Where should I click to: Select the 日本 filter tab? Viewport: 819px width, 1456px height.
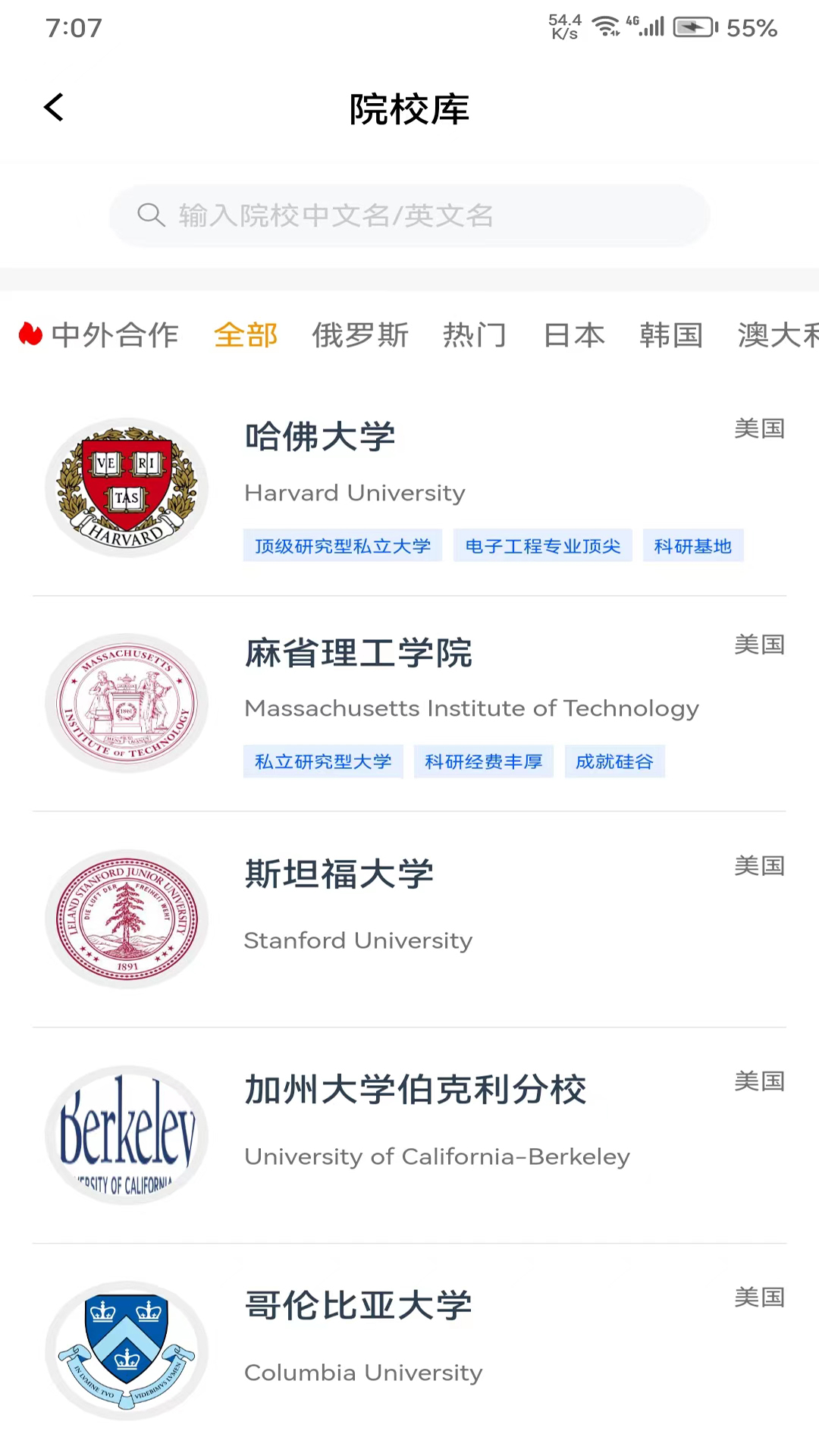coord(574,336)
